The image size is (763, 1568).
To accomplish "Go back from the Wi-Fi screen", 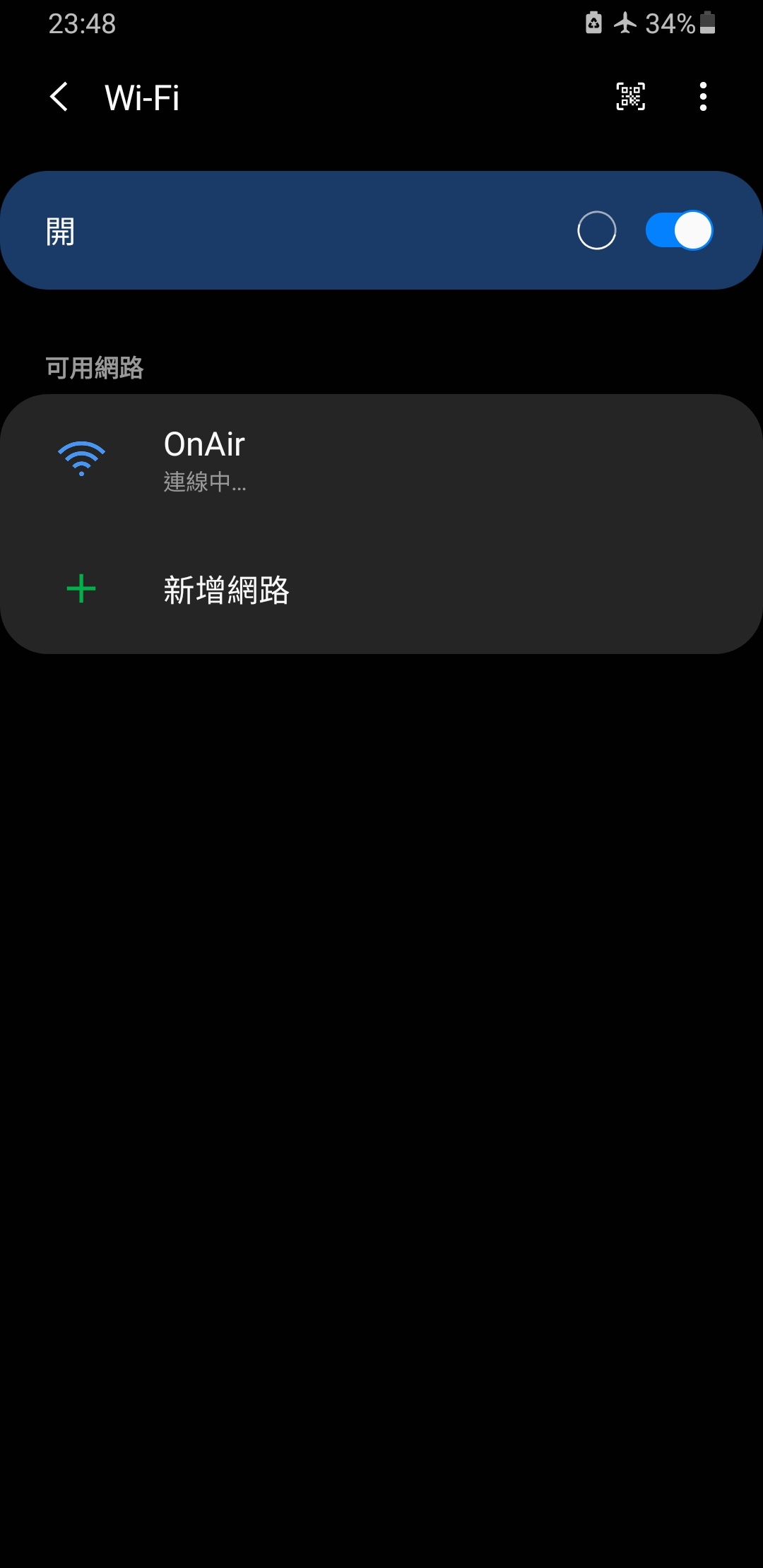I will [60, 97].
